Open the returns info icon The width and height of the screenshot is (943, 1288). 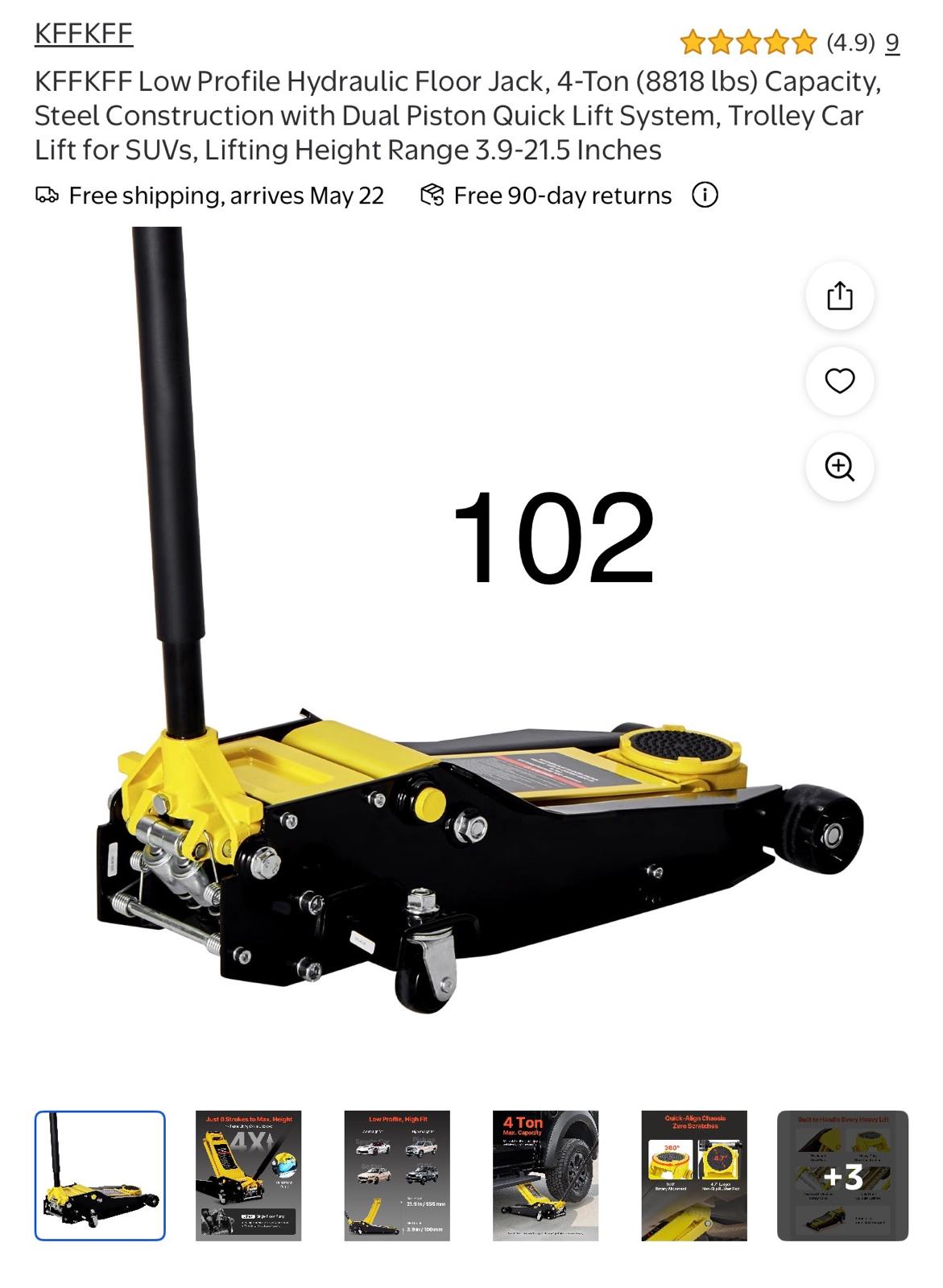point(705,195)
